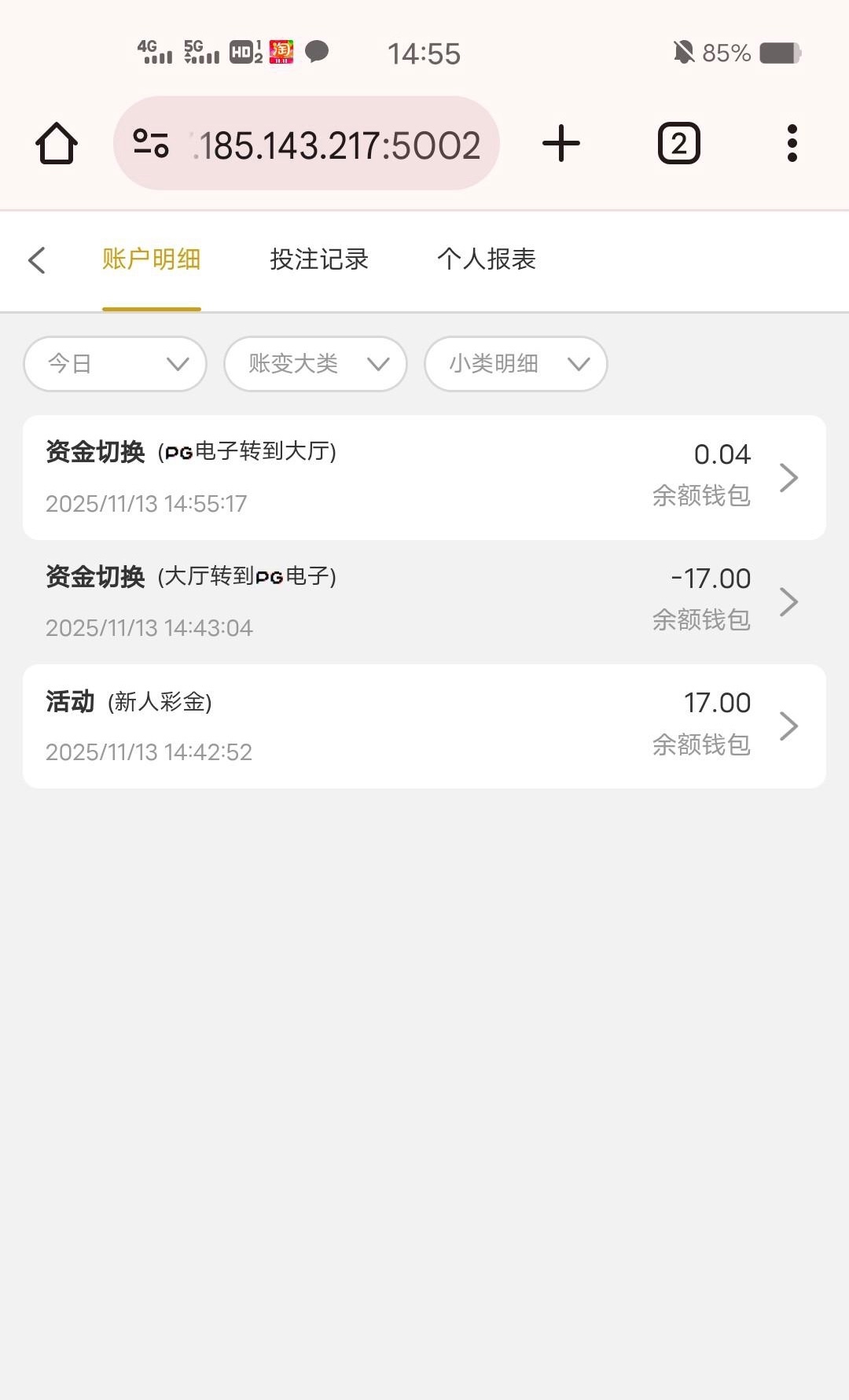
Task: Tap the browser home button
Action: 57,144
